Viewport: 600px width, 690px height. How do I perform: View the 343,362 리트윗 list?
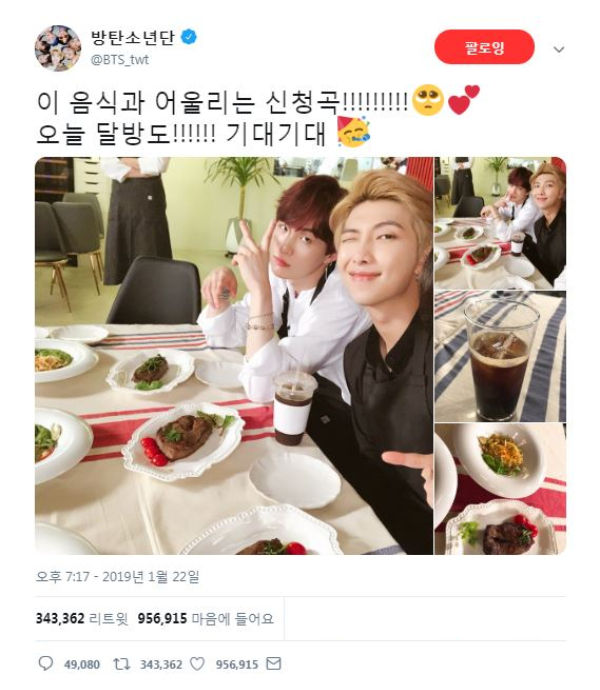[84, 618]
